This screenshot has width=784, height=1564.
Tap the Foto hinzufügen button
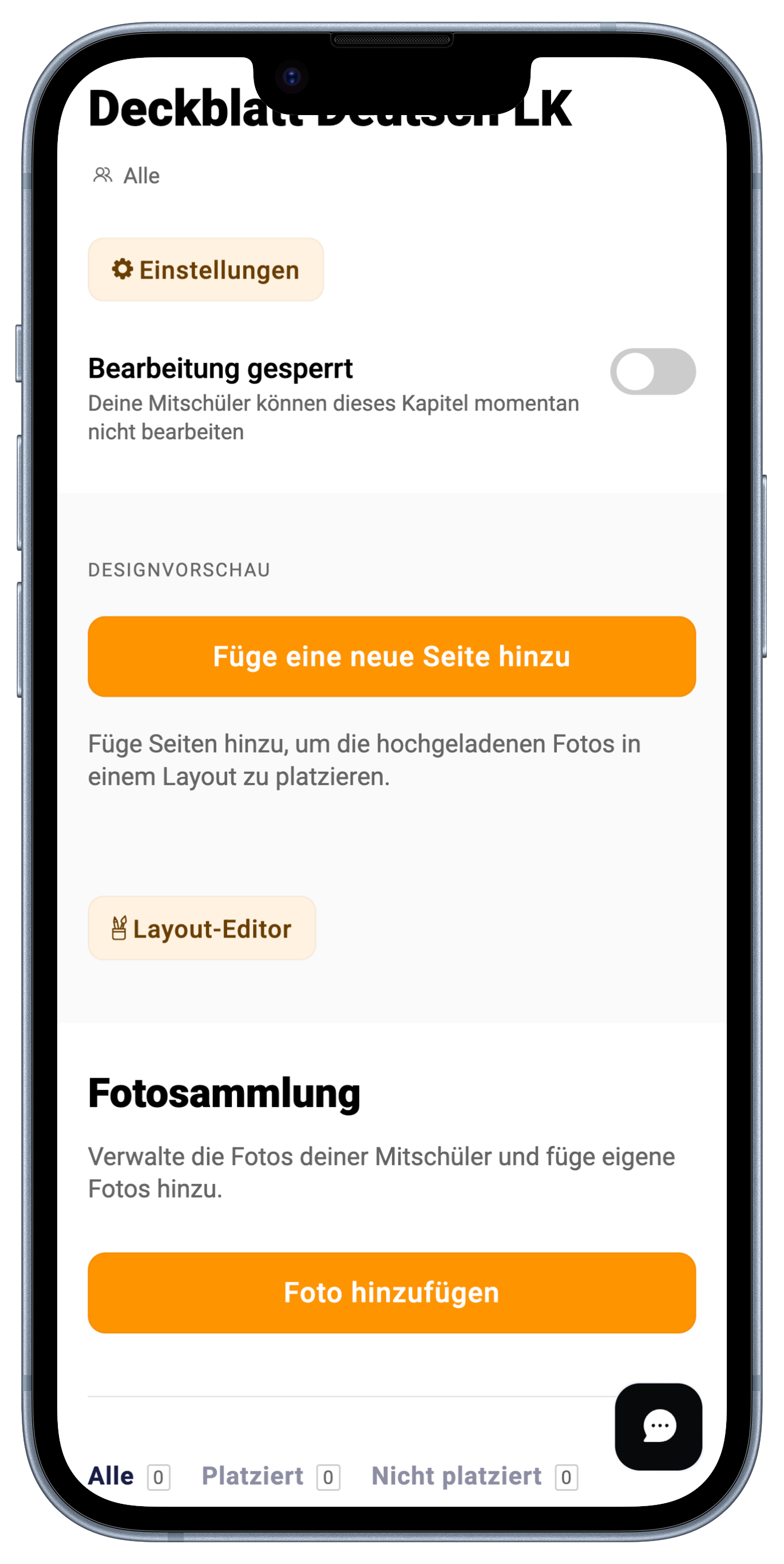(x=391, y=1293)
